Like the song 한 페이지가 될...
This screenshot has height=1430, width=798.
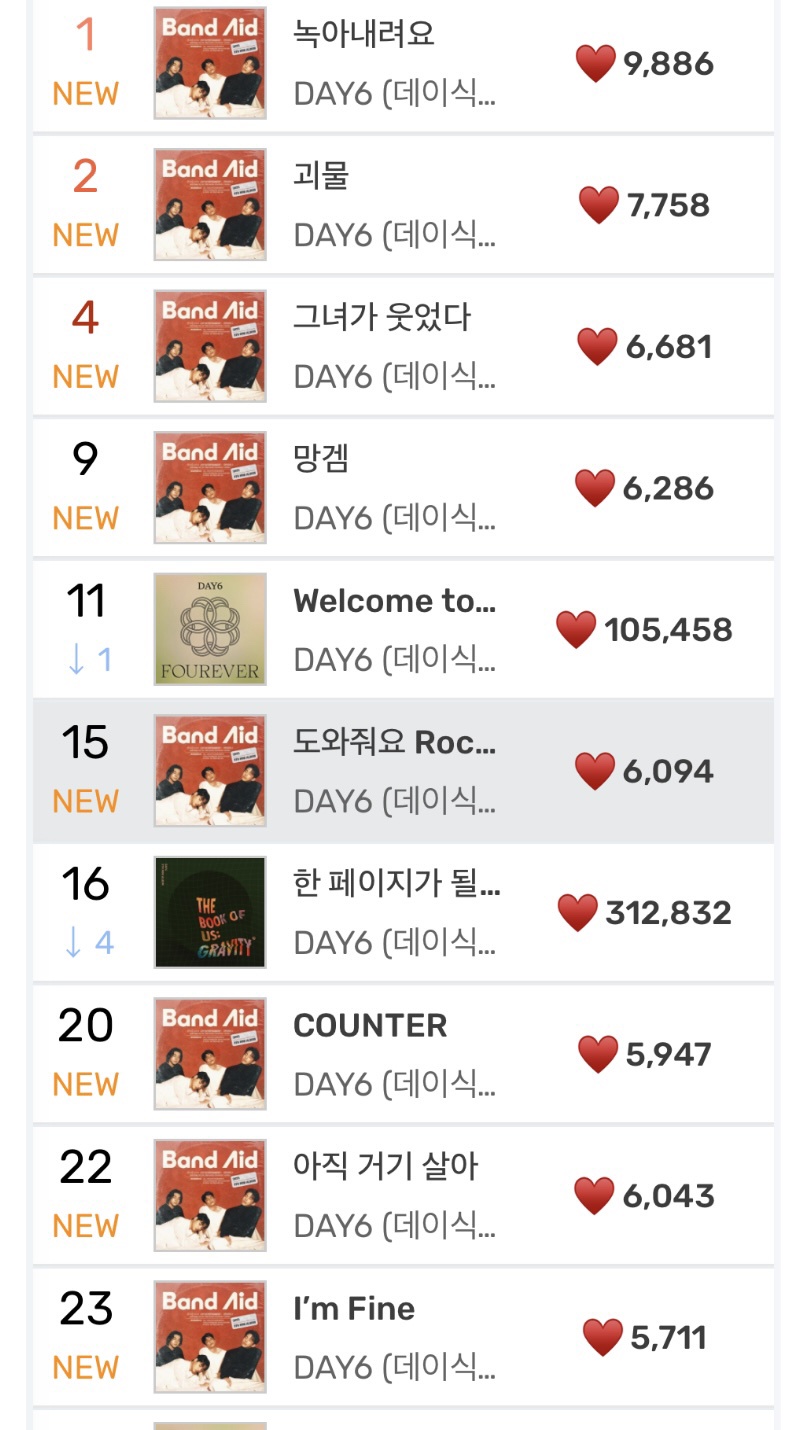[577, 912]
